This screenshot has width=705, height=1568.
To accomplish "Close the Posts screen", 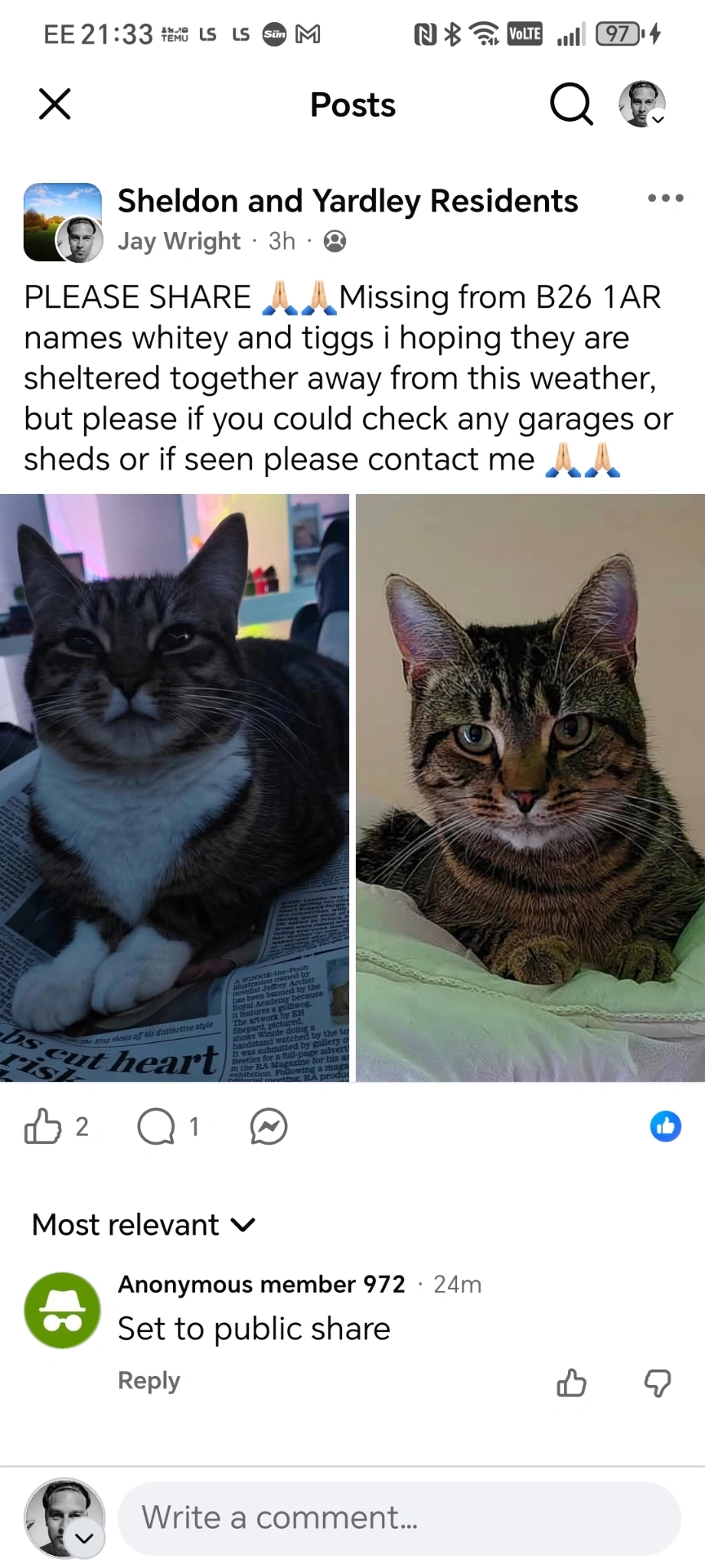I will [54, 104].
